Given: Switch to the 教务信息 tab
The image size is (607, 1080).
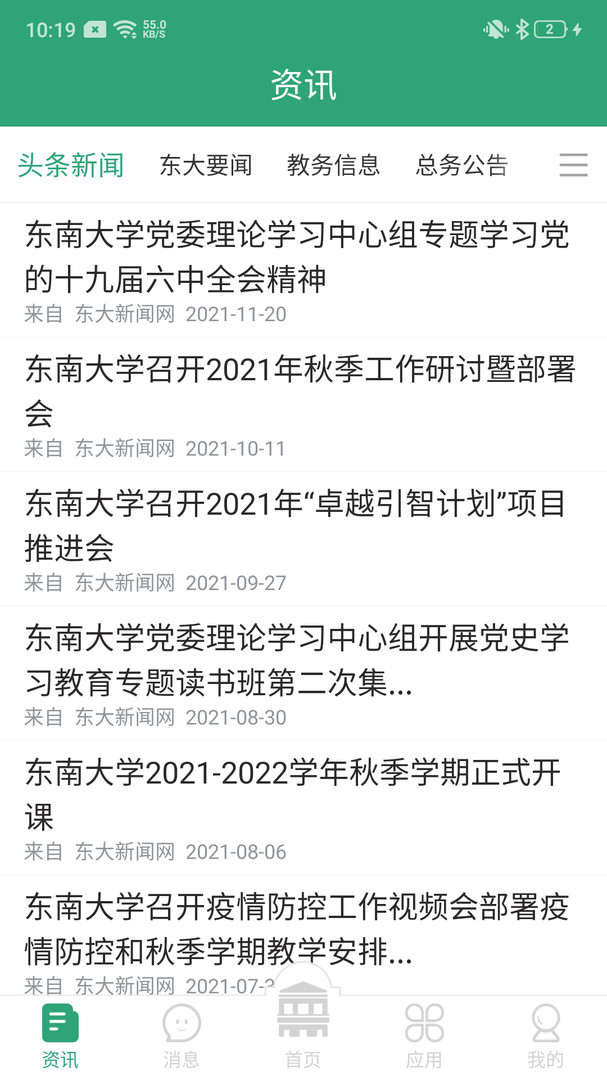Looking at the screenshot, I should tap(333, 165).
